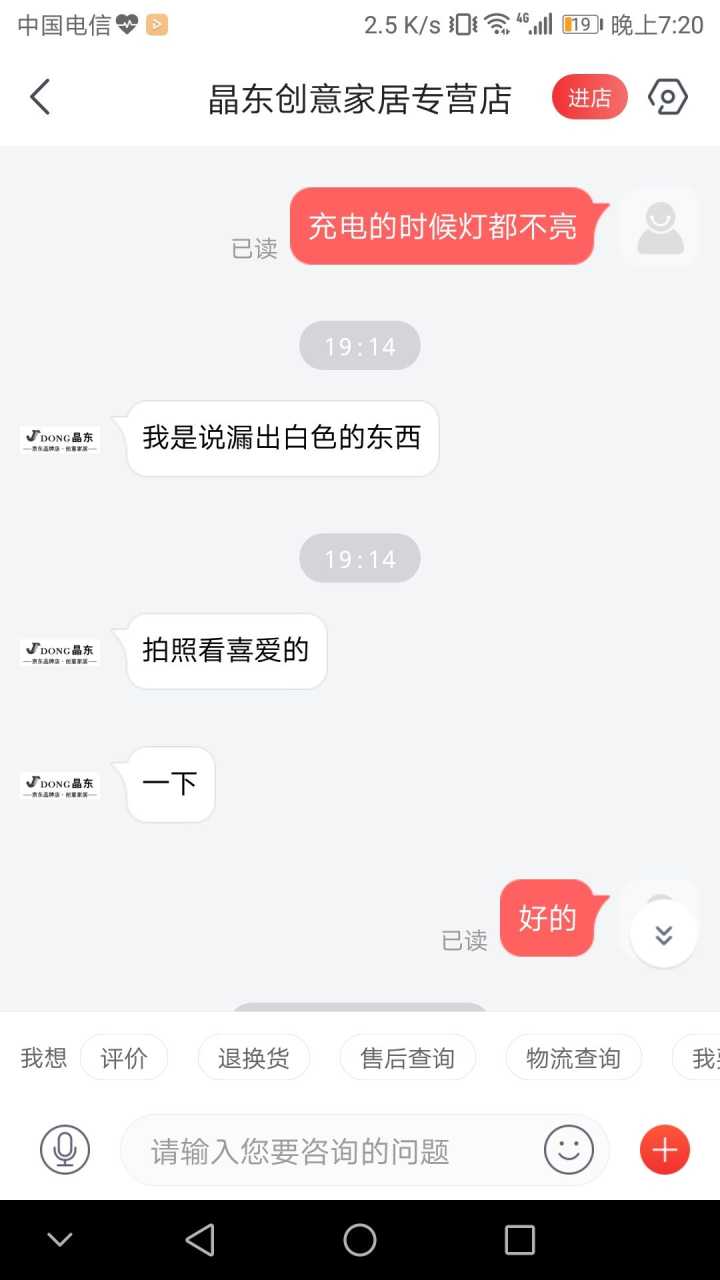Open recent apps from navigation bar

pyautogui.click(x=520, y=1240)
